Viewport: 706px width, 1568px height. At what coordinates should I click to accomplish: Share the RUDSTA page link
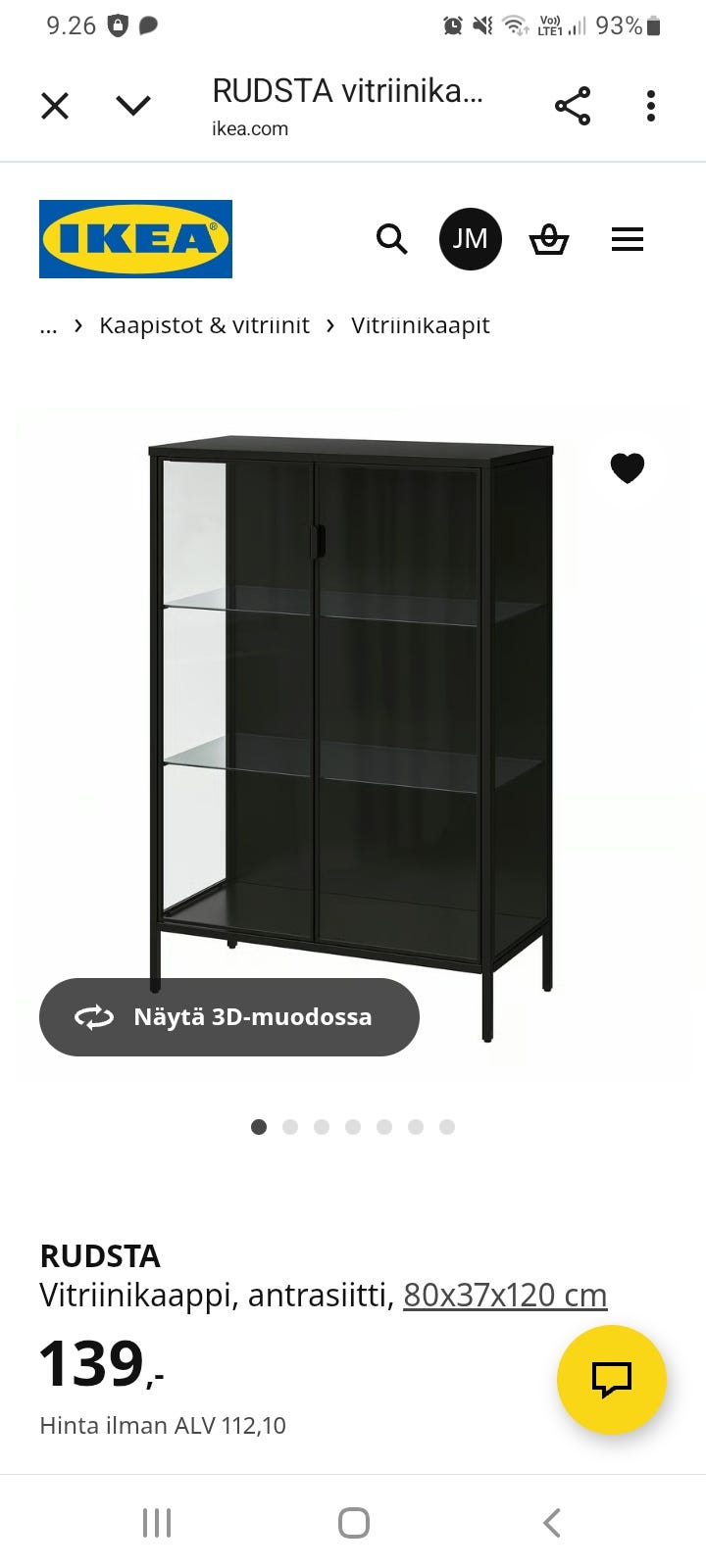coord(573,106)
